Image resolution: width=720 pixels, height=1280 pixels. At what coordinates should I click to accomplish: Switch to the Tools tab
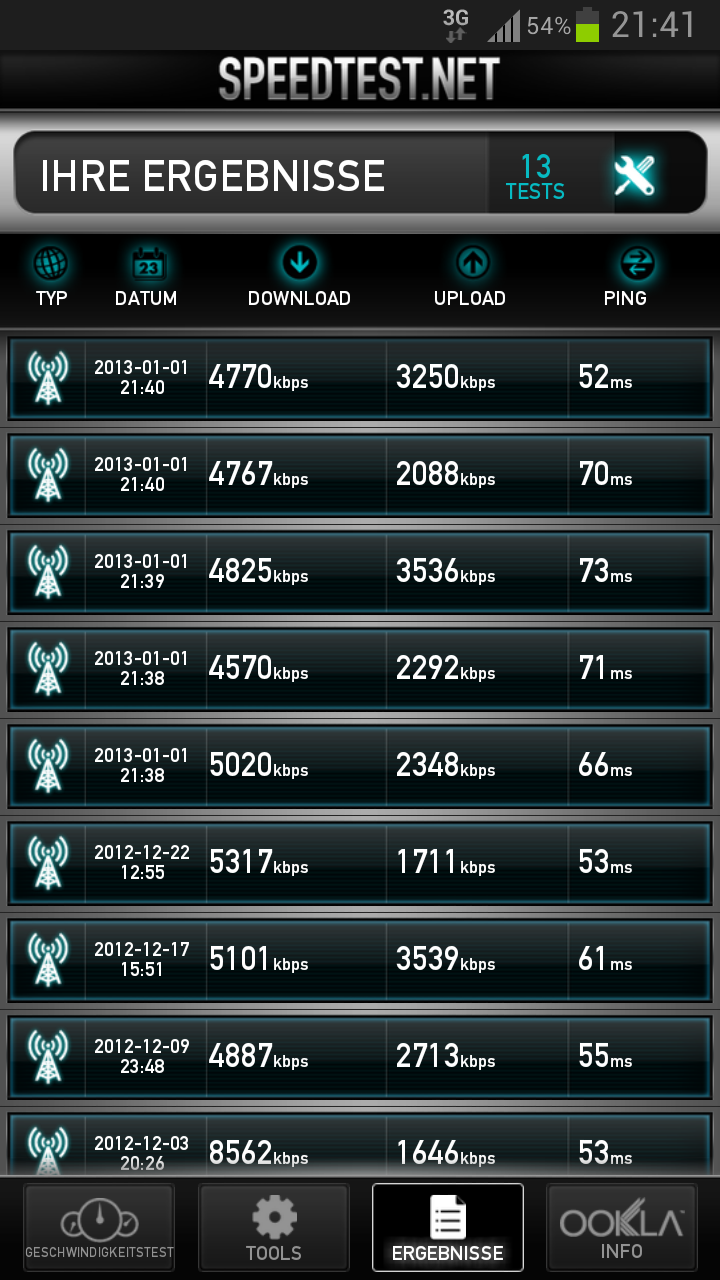(x=273, y=1228)
